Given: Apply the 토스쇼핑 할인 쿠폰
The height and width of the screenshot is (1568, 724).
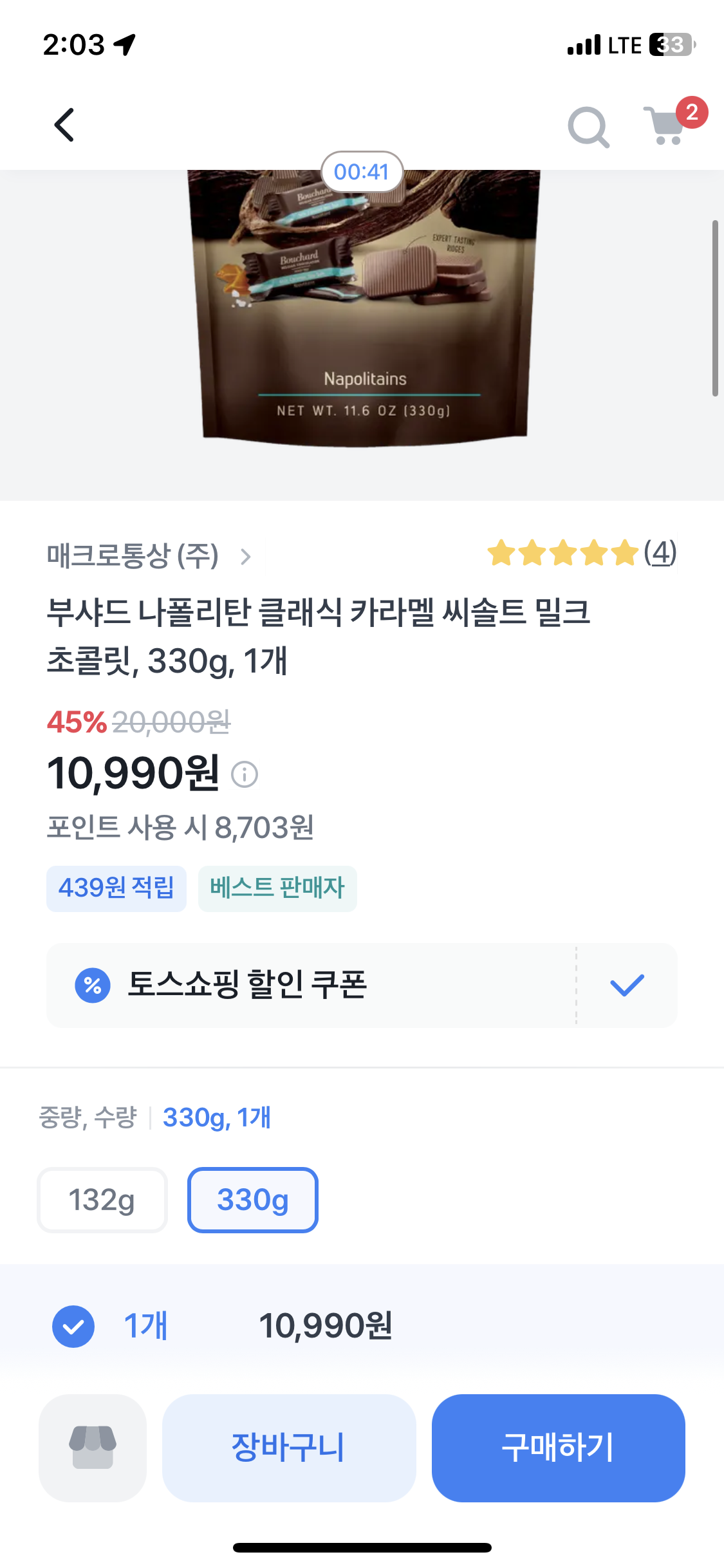Looking at the screenshot, I should [626, 985].
